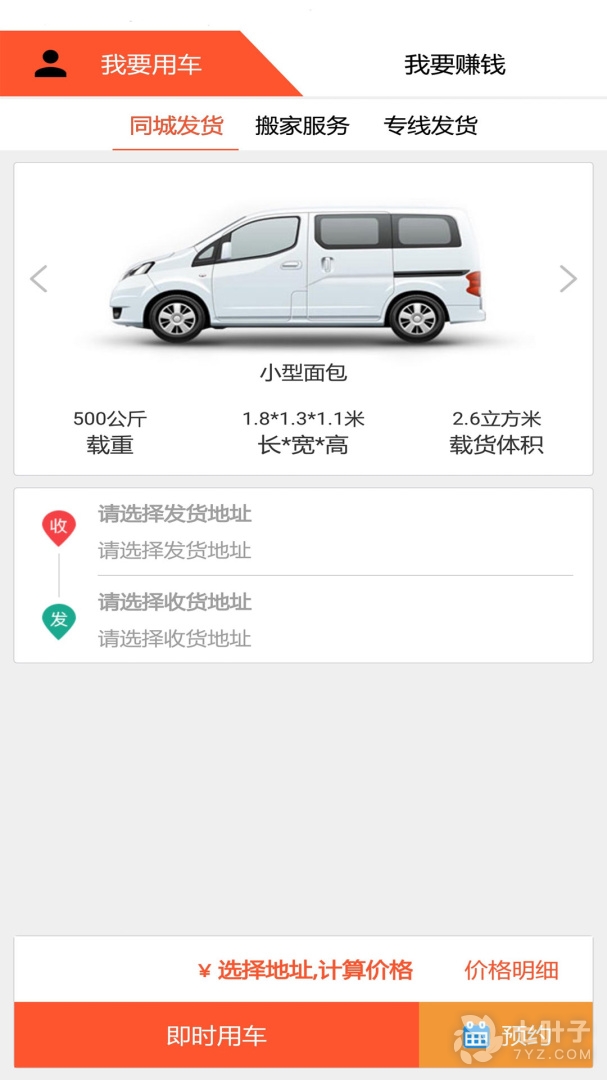Open the user profile icon
The image size is (607, 1080).
50,64
